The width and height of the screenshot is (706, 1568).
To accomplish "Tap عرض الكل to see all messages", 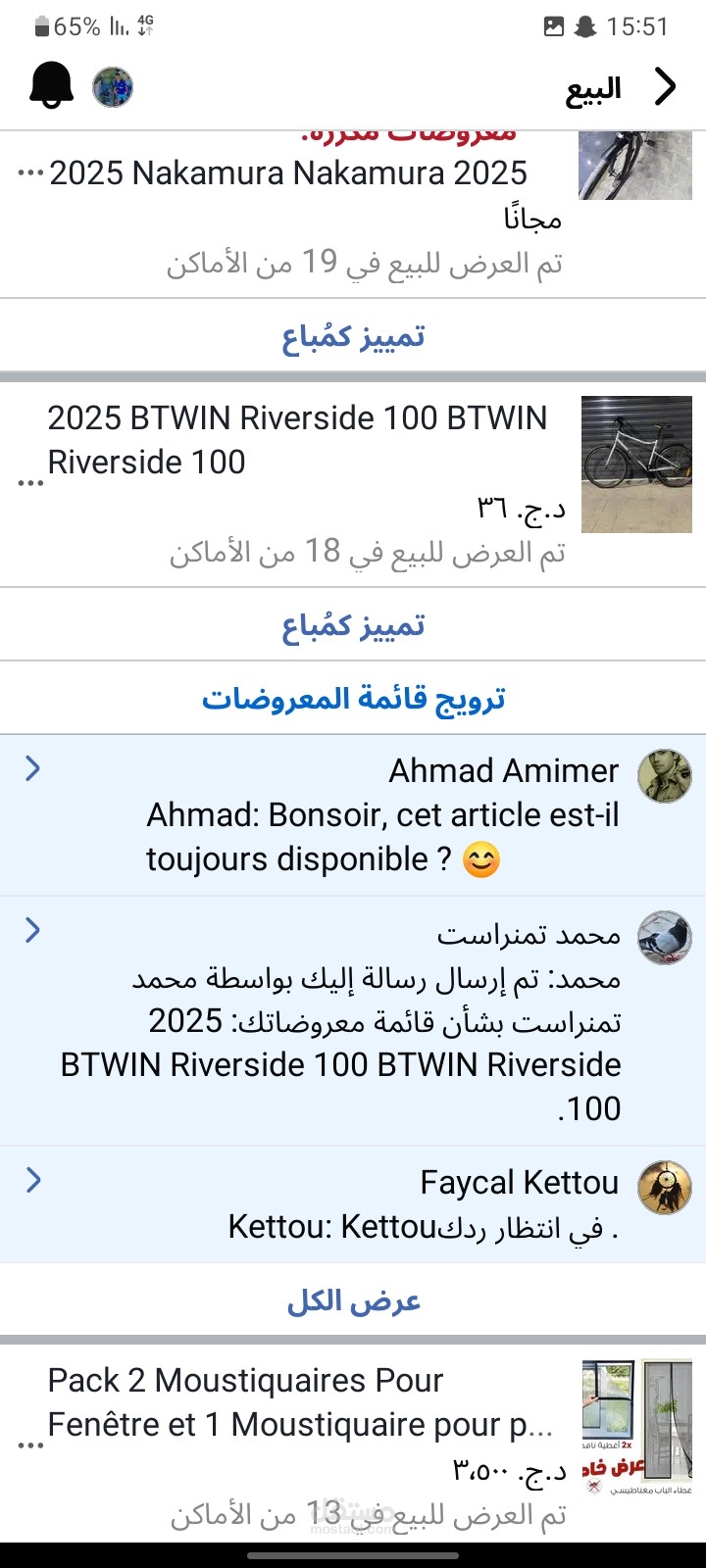I will 353,1299.
